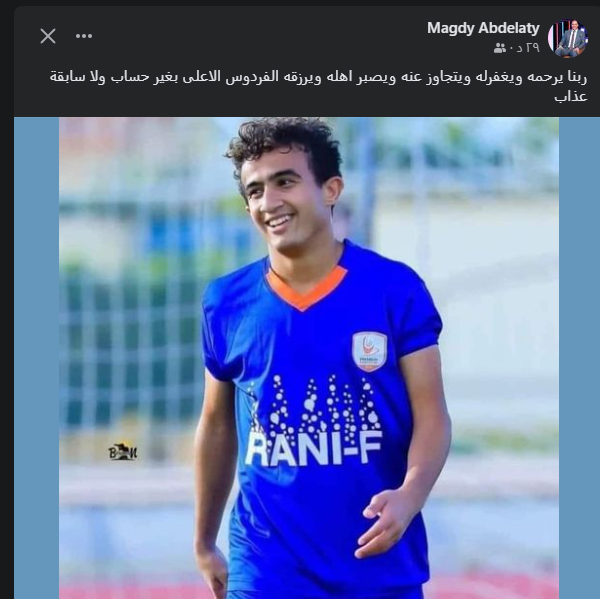Open the post photo in full view
The height and width of the screenshot is (599, 600).
click(309, 358)
